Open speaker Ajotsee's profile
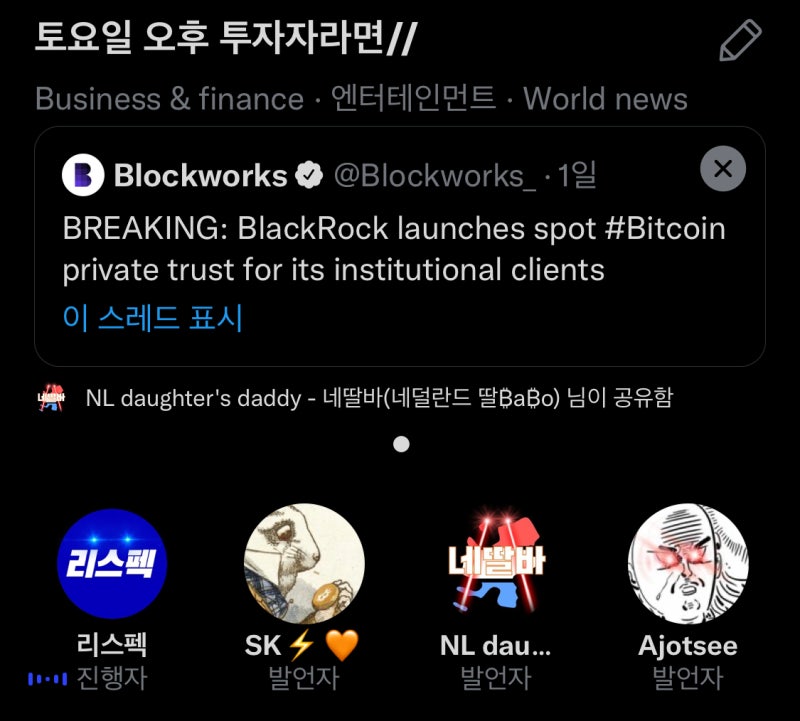The image size is (800, 721). (688, 563)
